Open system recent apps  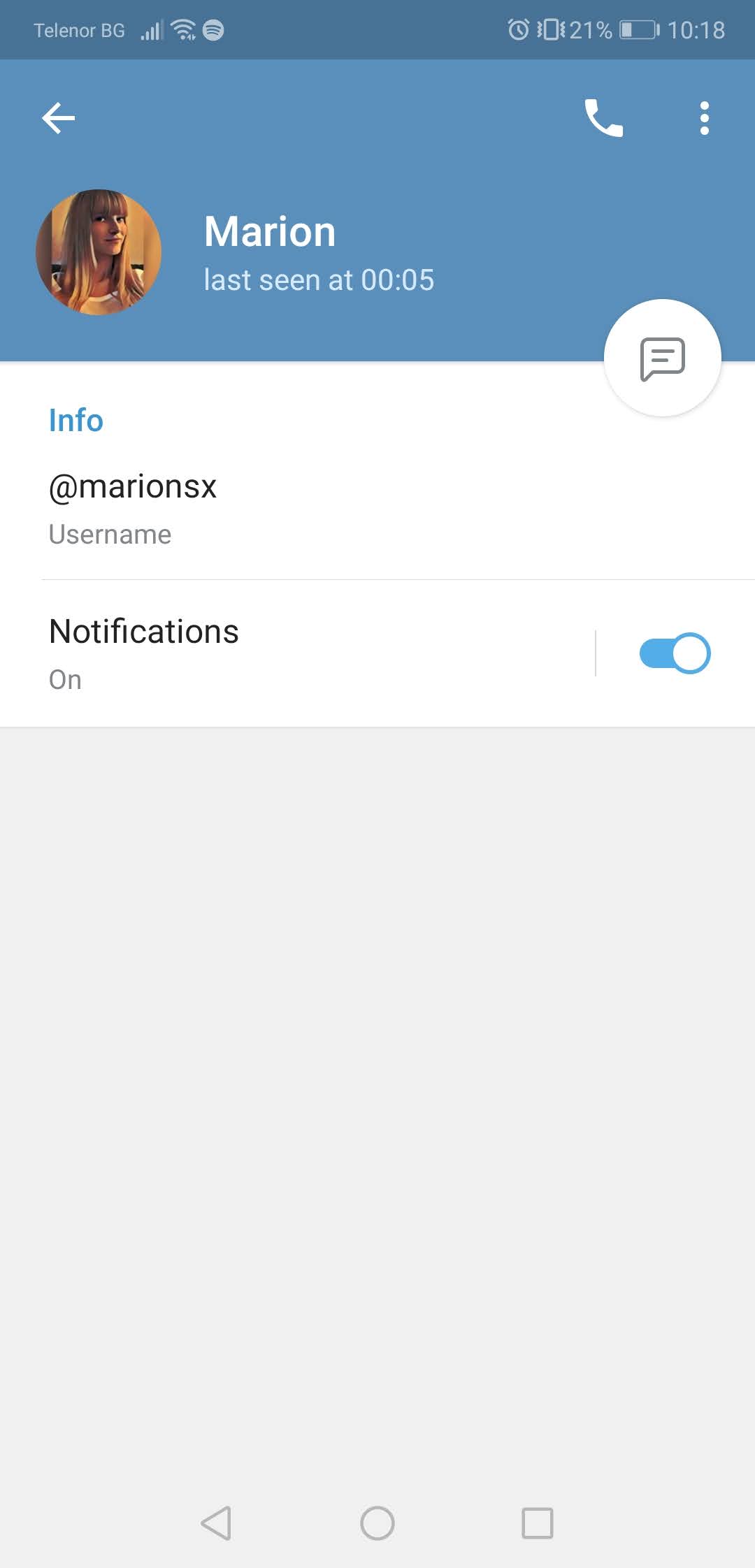(x=538, y=1523)
